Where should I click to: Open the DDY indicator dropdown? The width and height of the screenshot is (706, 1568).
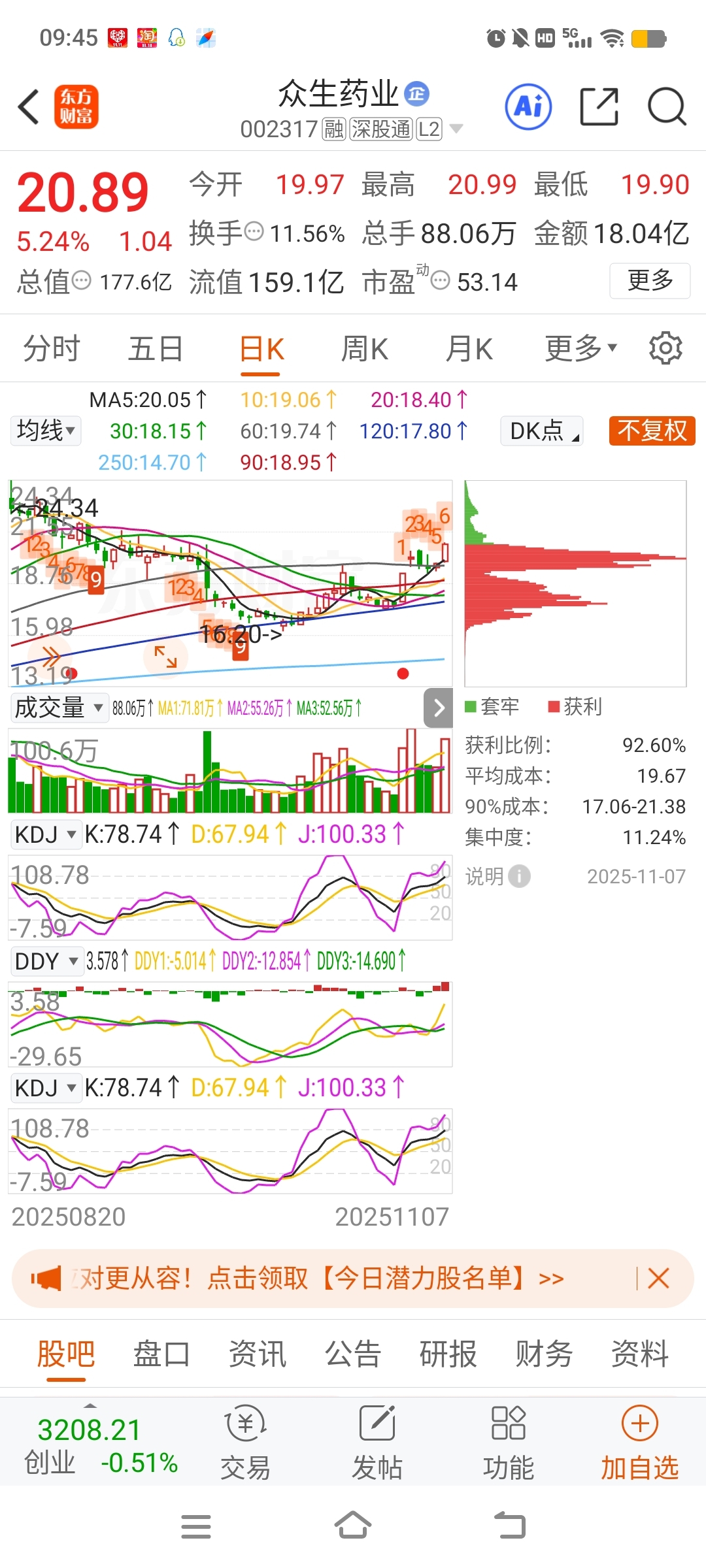tap(46, 962)
